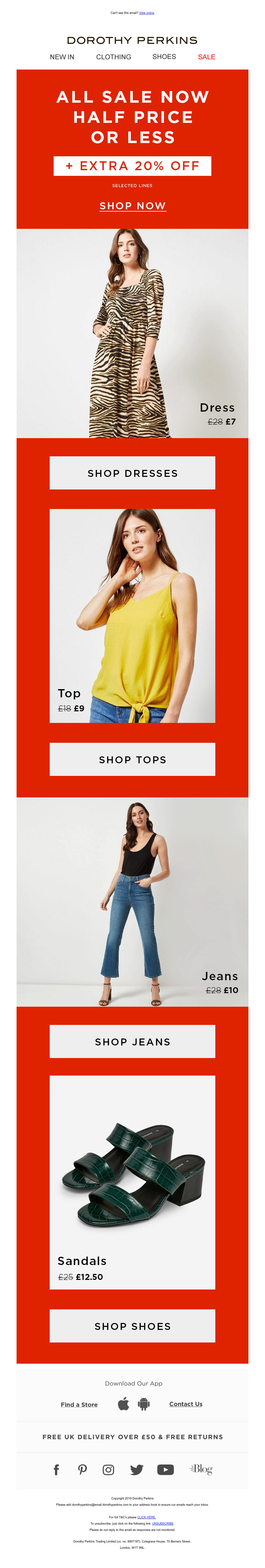
Task: Open the SALE section
Action: click(x=206, y=57)
